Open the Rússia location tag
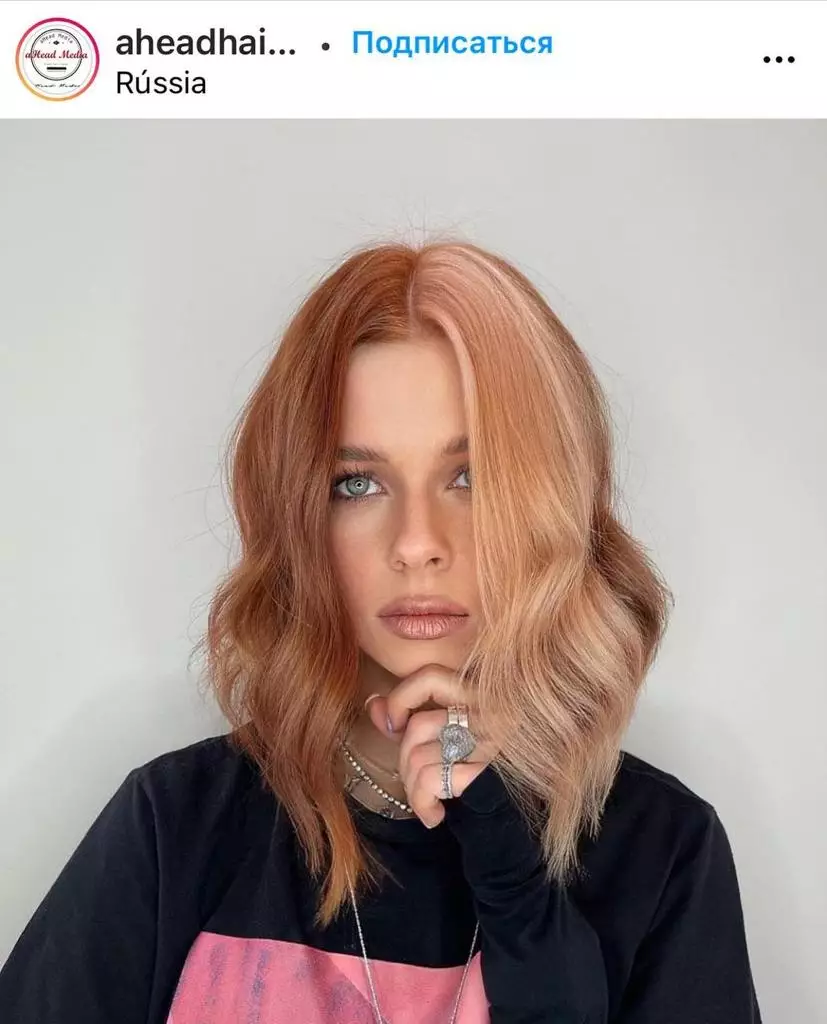This screenshot has width=827, height=1024. [x=161, y=83]
